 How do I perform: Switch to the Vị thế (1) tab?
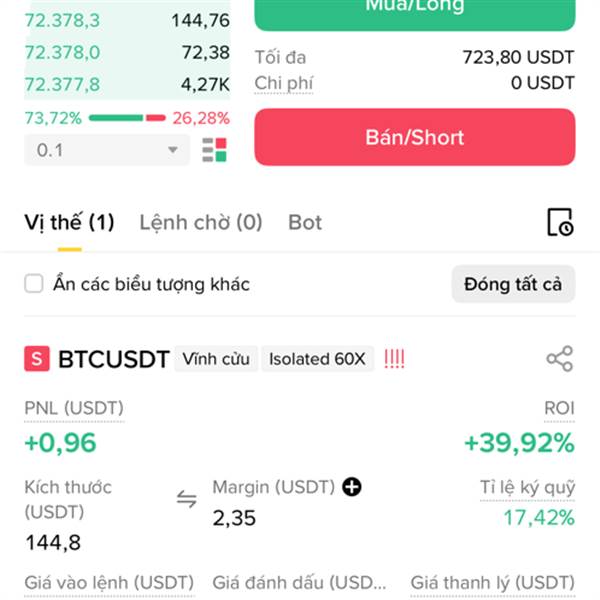(x=69, y=222)
